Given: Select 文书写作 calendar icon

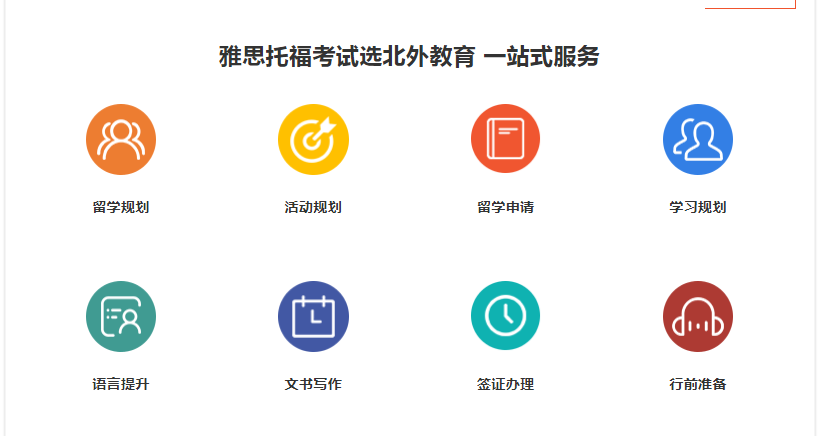Looking at the screenshot, I should click(313, 316).
